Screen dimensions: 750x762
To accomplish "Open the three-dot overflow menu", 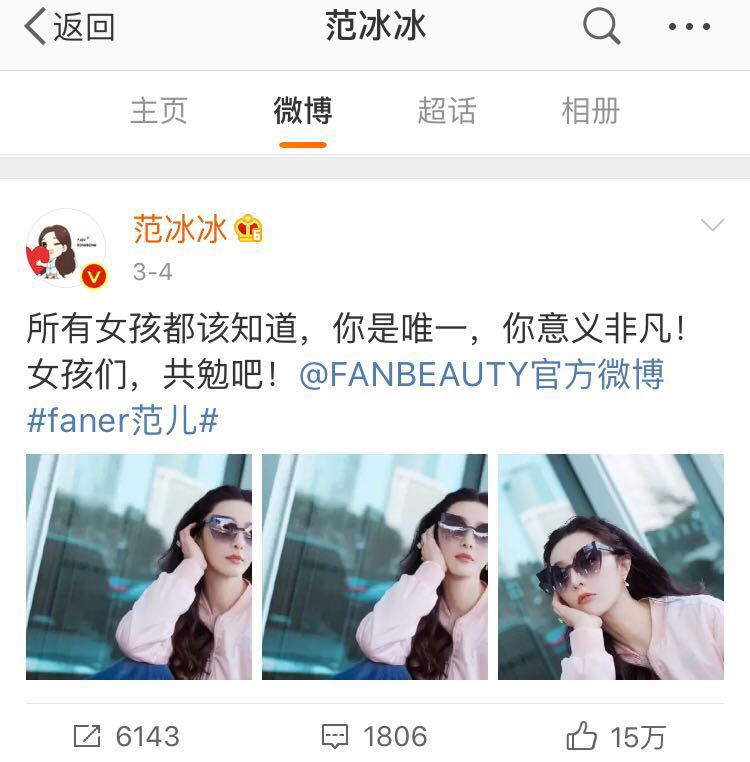I will click(x=689, y=27).
